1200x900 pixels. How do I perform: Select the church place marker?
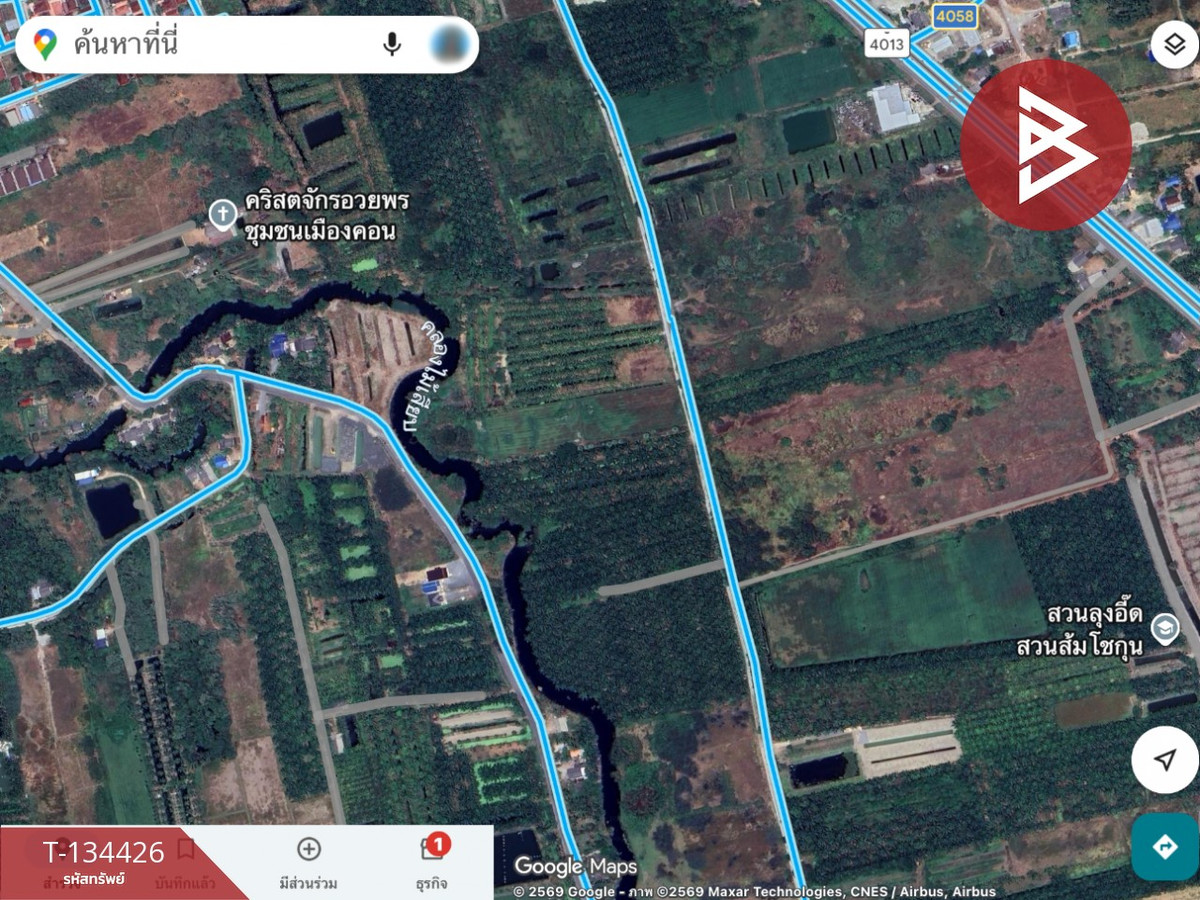pos(221,213)
